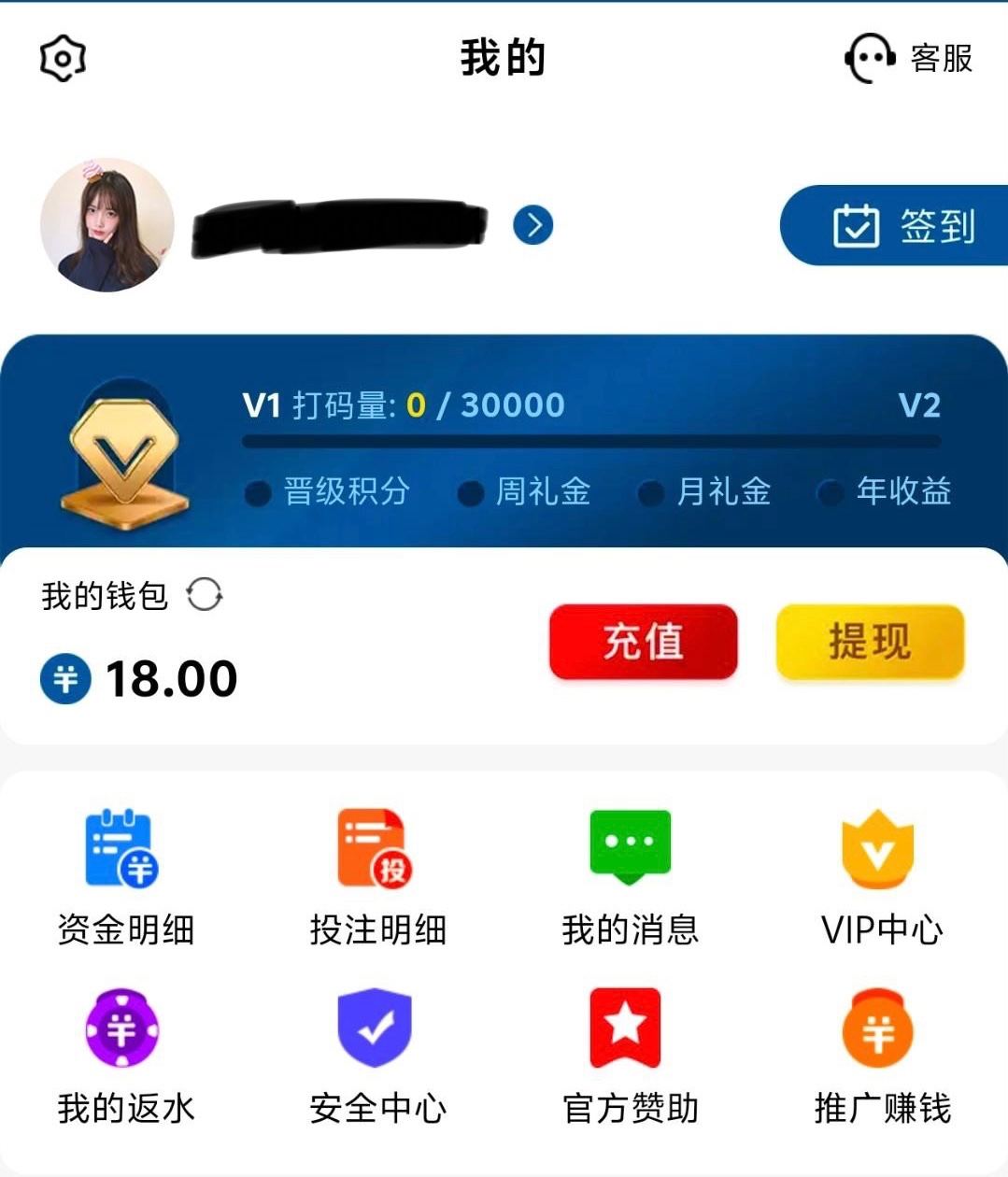
Task: Refresh the 我的钱包 wallet balance
Action: tap(204, 594)
